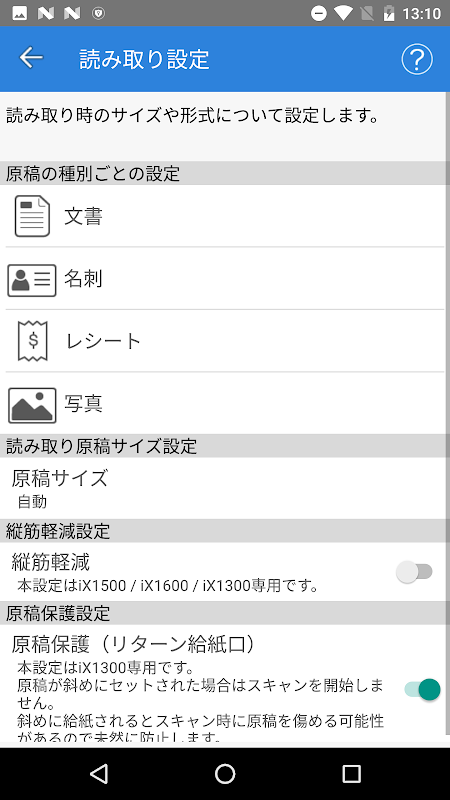Open 写真 photo settings
Screen dimensions: 450x800
[225, 404]
